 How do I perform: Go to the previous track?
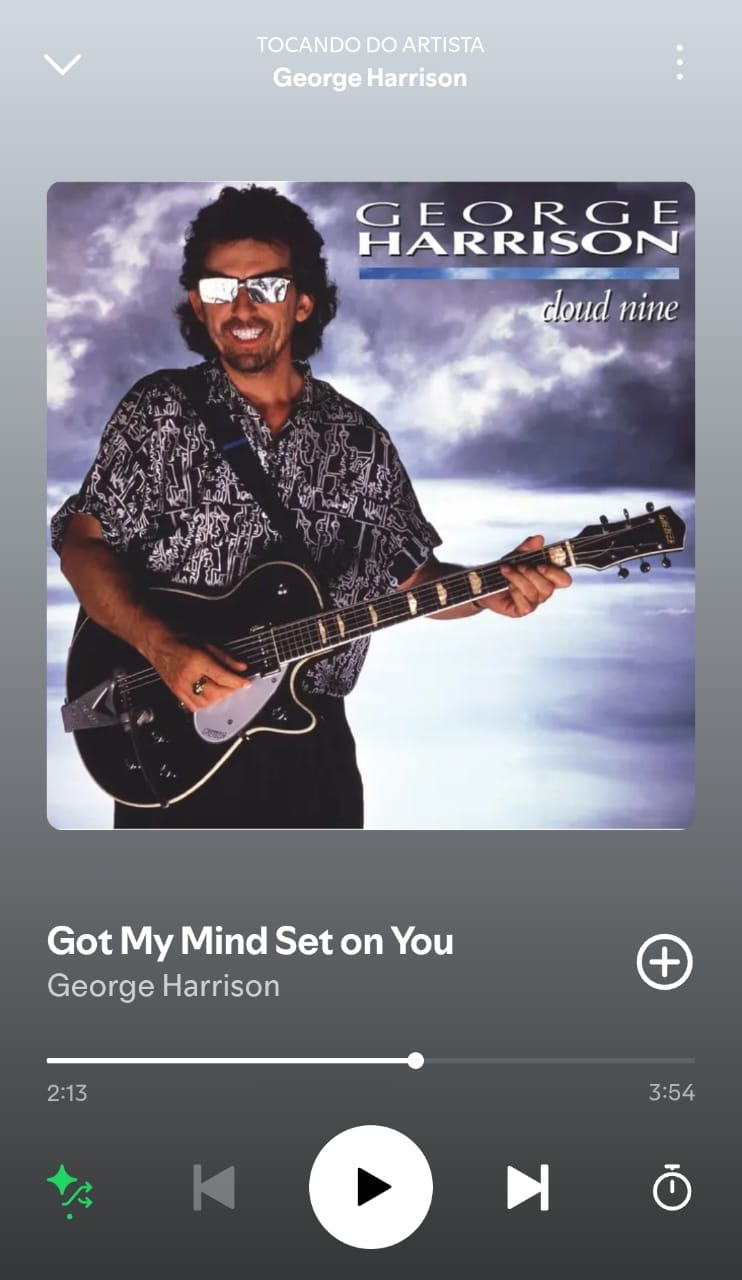(214, 1187)
